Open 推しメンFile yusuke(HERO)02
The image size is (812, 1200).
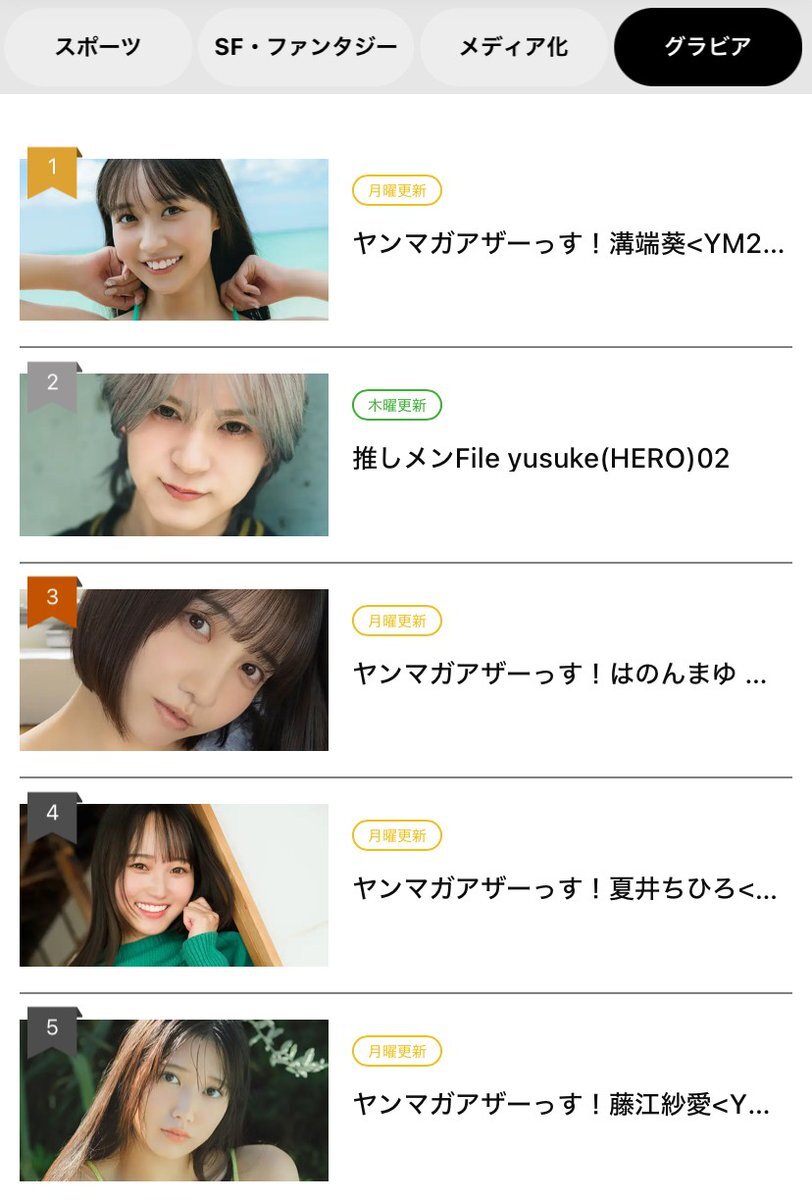pos(541,459)
